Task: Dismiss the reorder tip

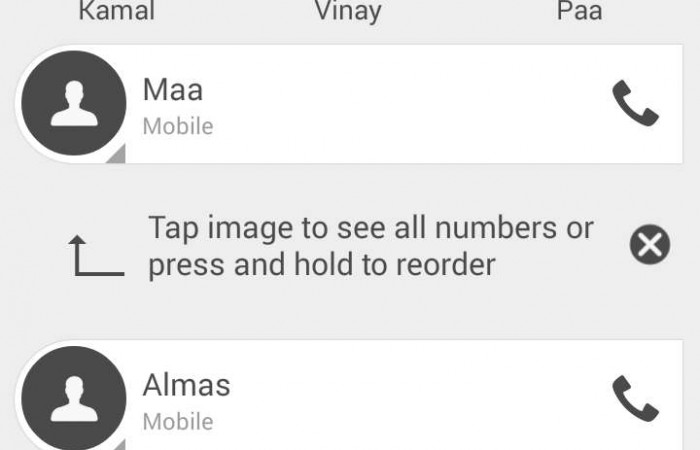Action: [x=650, y=244]
